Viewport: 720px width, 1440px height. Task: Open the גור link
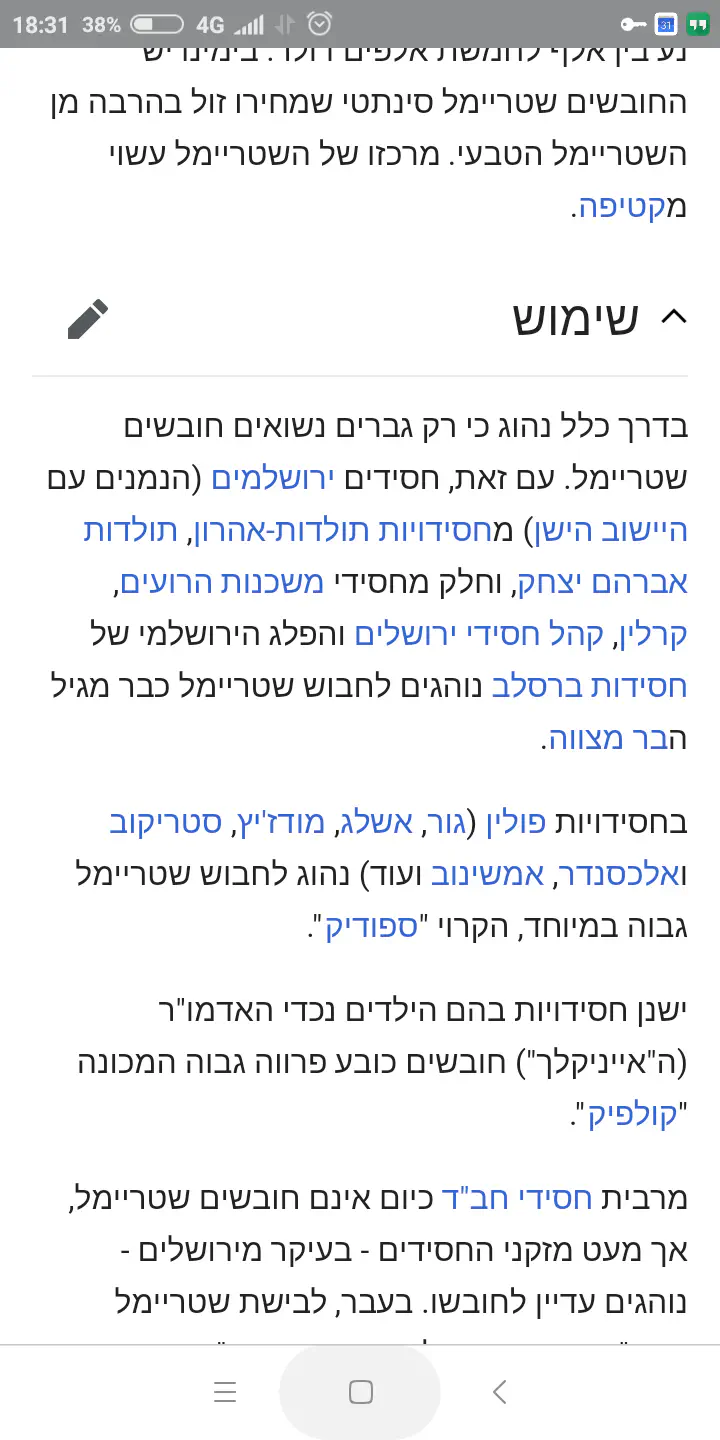pyautogui.click(x=440, y=824)
